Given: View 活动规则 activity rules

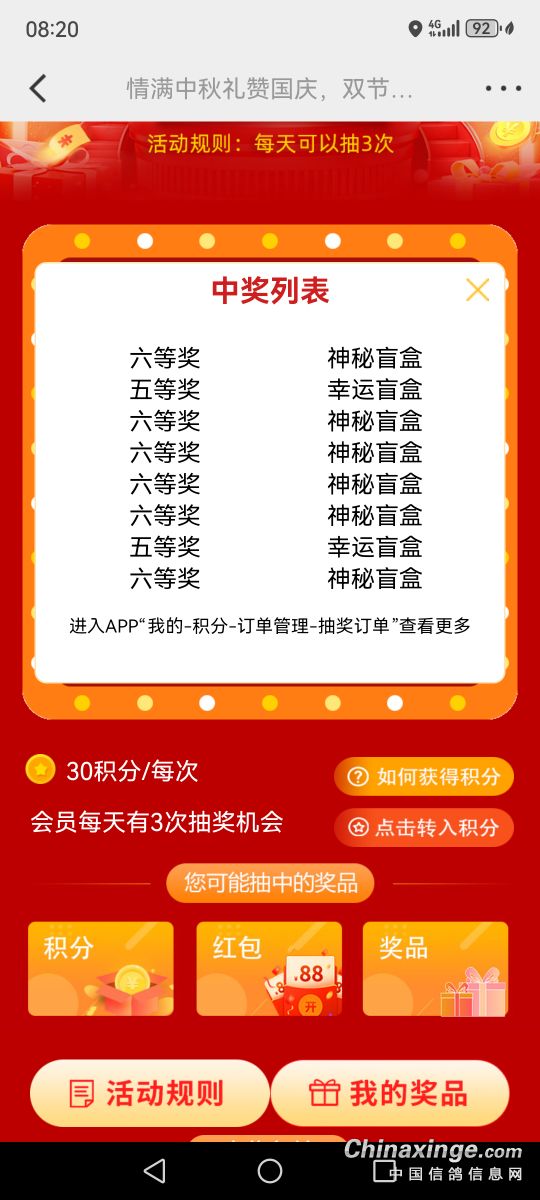Looking at the screenshot, I should pos(150,1093).
